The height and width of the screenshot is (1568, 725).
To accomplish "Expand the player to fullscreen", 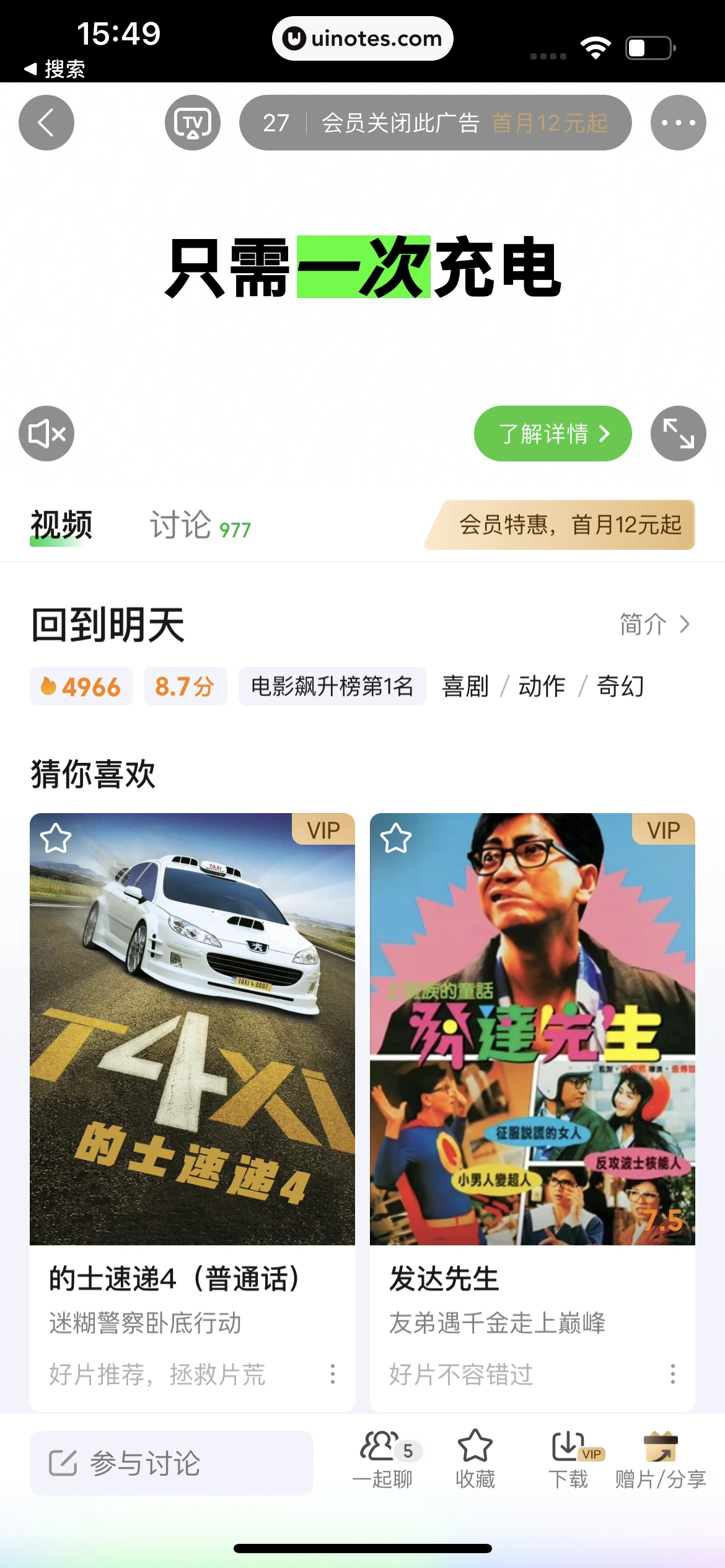I will click(x=678, y=433).
